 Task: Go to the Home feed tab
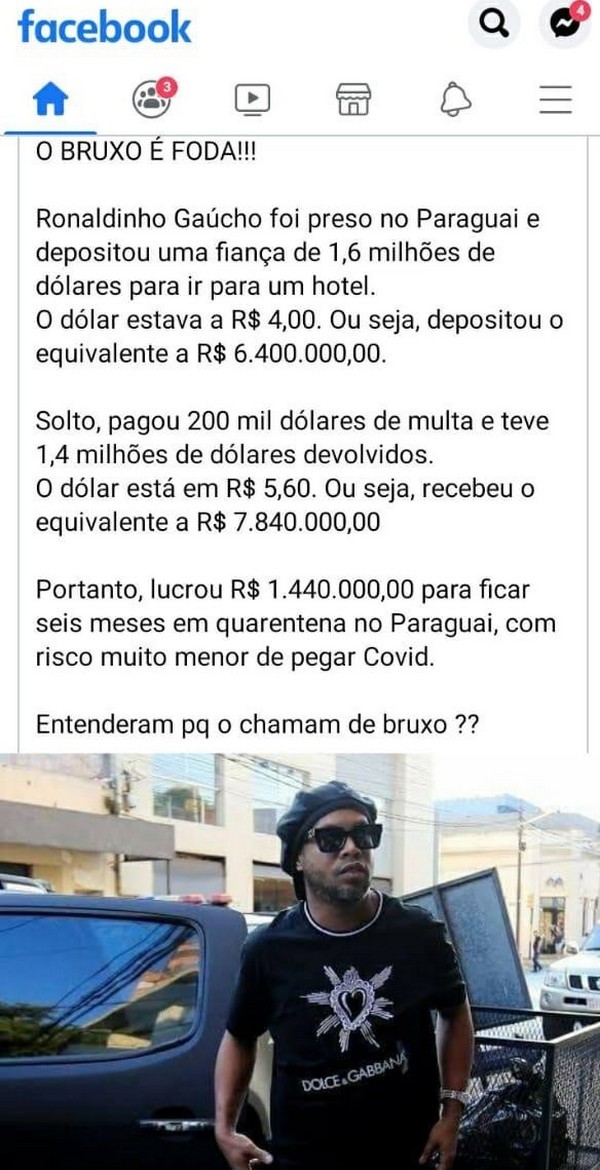(50, 98)
